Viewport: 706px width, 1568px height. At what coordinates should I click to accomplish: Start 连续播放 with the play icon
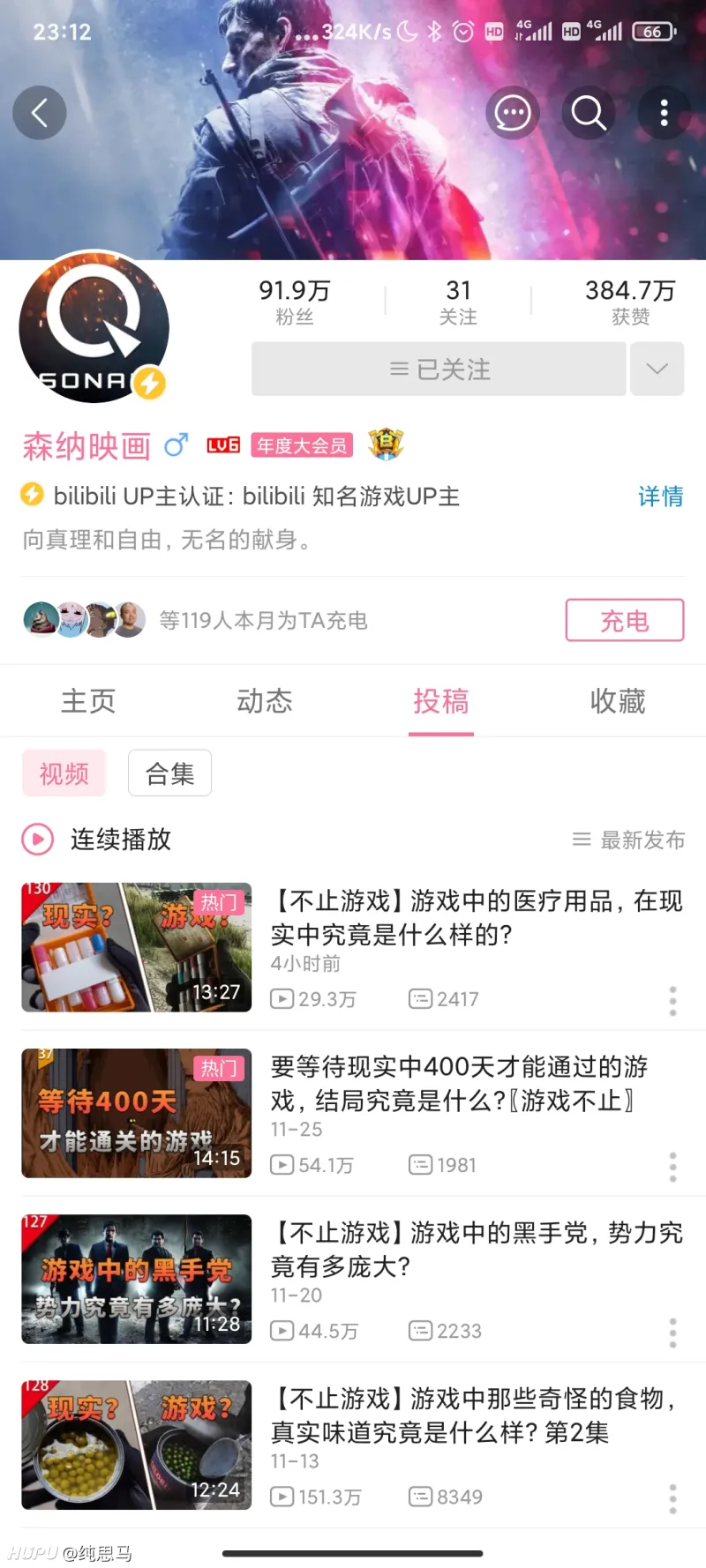(36, 840)
